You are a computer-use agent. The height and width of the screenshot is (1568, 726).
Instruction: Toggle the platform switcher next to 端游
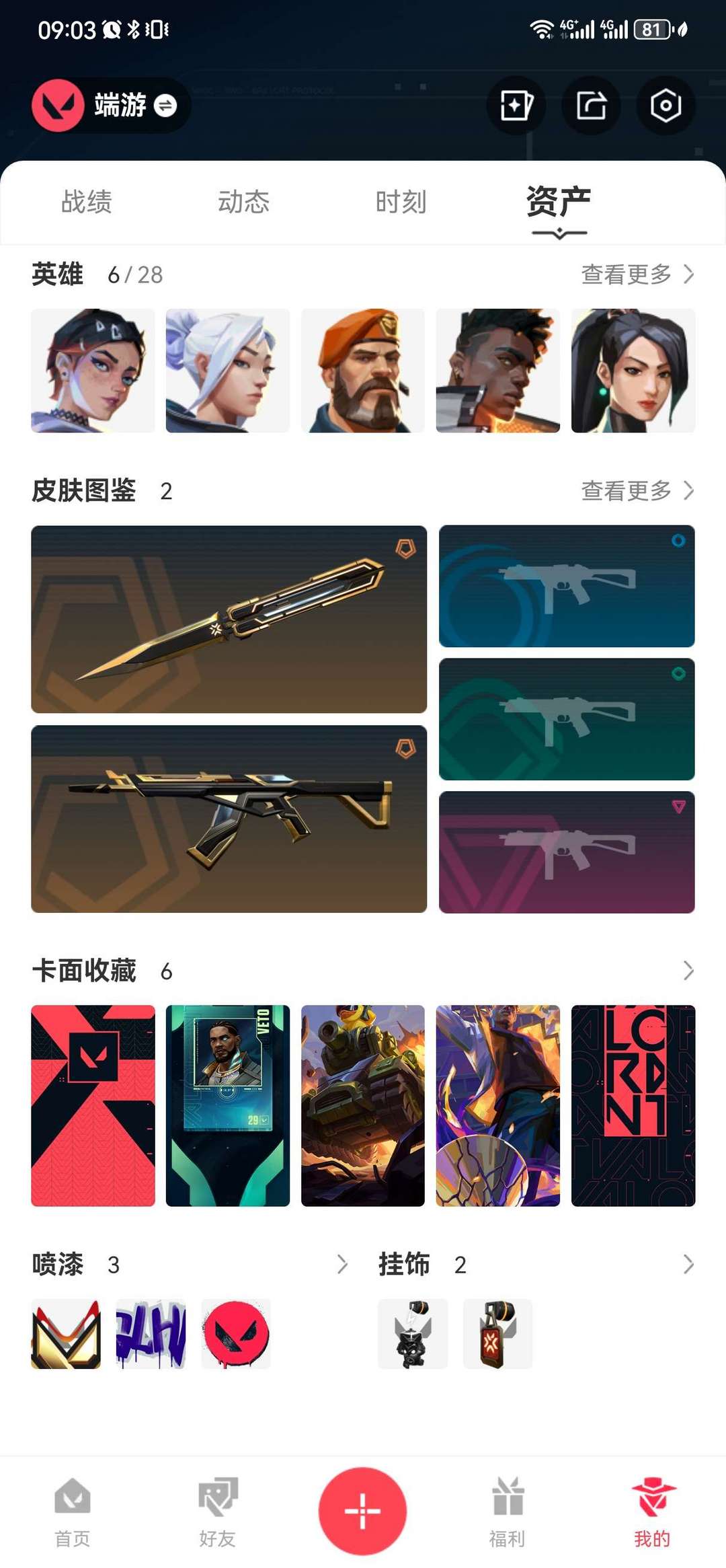163,106
